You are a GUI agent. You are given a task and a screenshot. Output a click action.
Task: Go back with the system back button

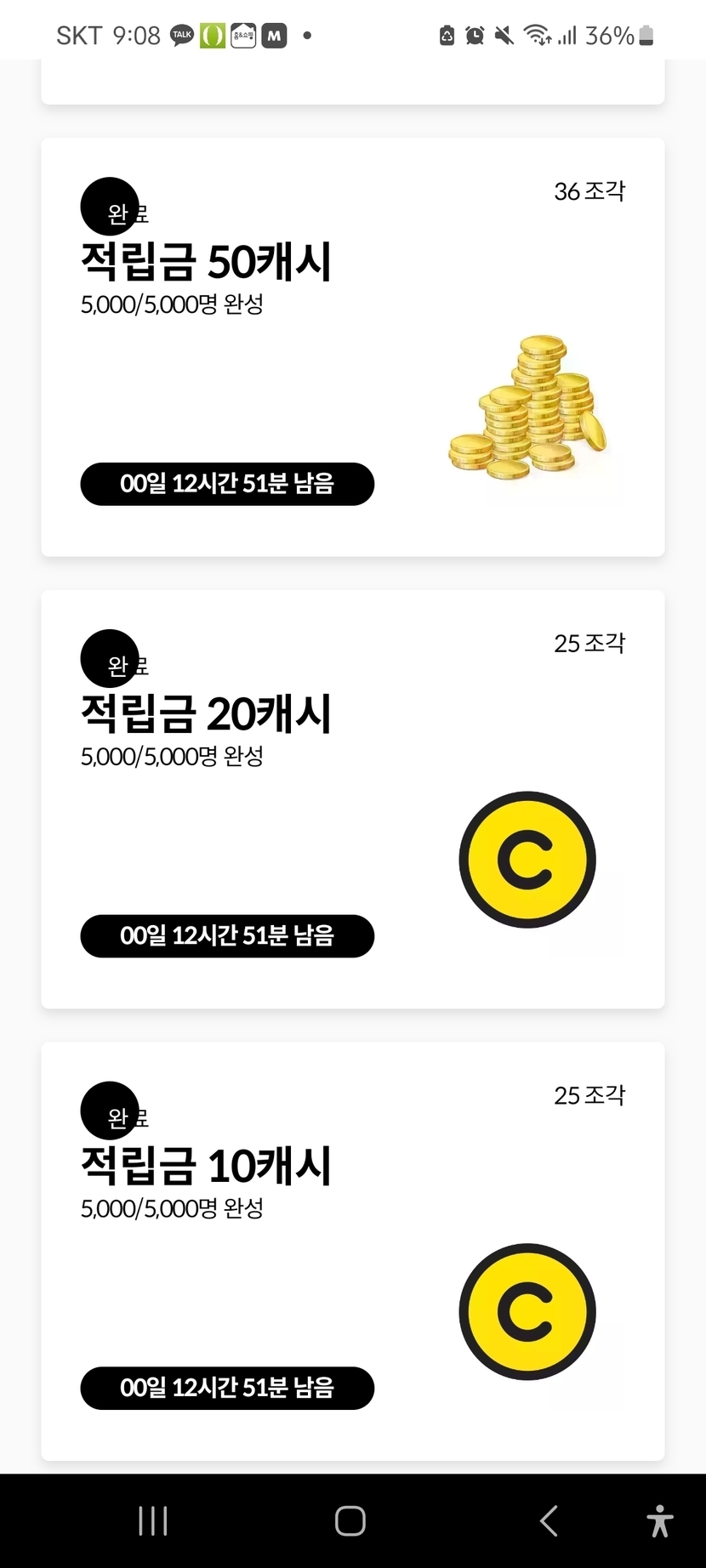pyautogui.click(x=549, y=1520)
